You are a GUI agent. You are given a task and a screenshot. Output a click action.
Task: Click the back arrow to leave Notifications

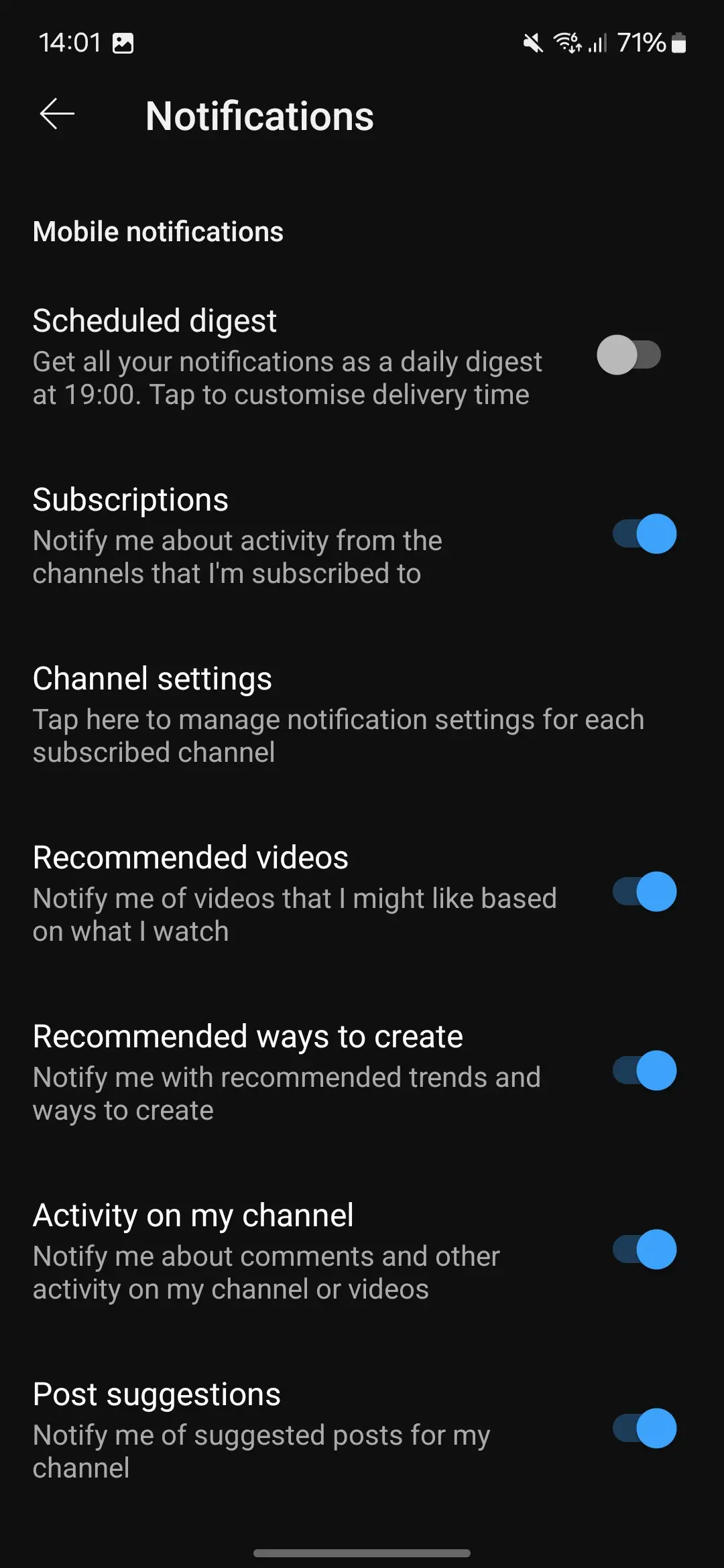coord(57,113)
